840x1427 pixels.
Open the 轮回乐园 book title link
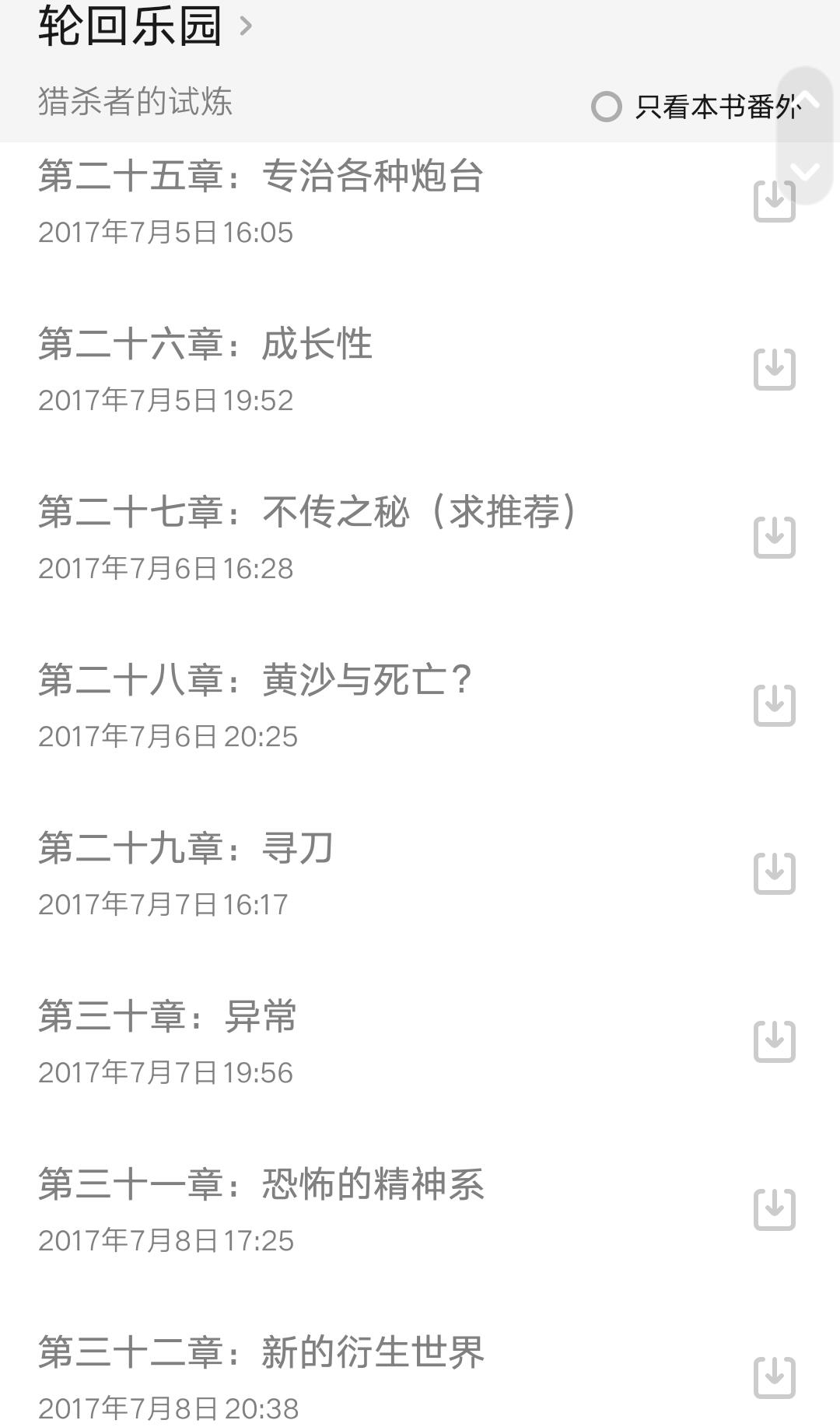(145, 26)
